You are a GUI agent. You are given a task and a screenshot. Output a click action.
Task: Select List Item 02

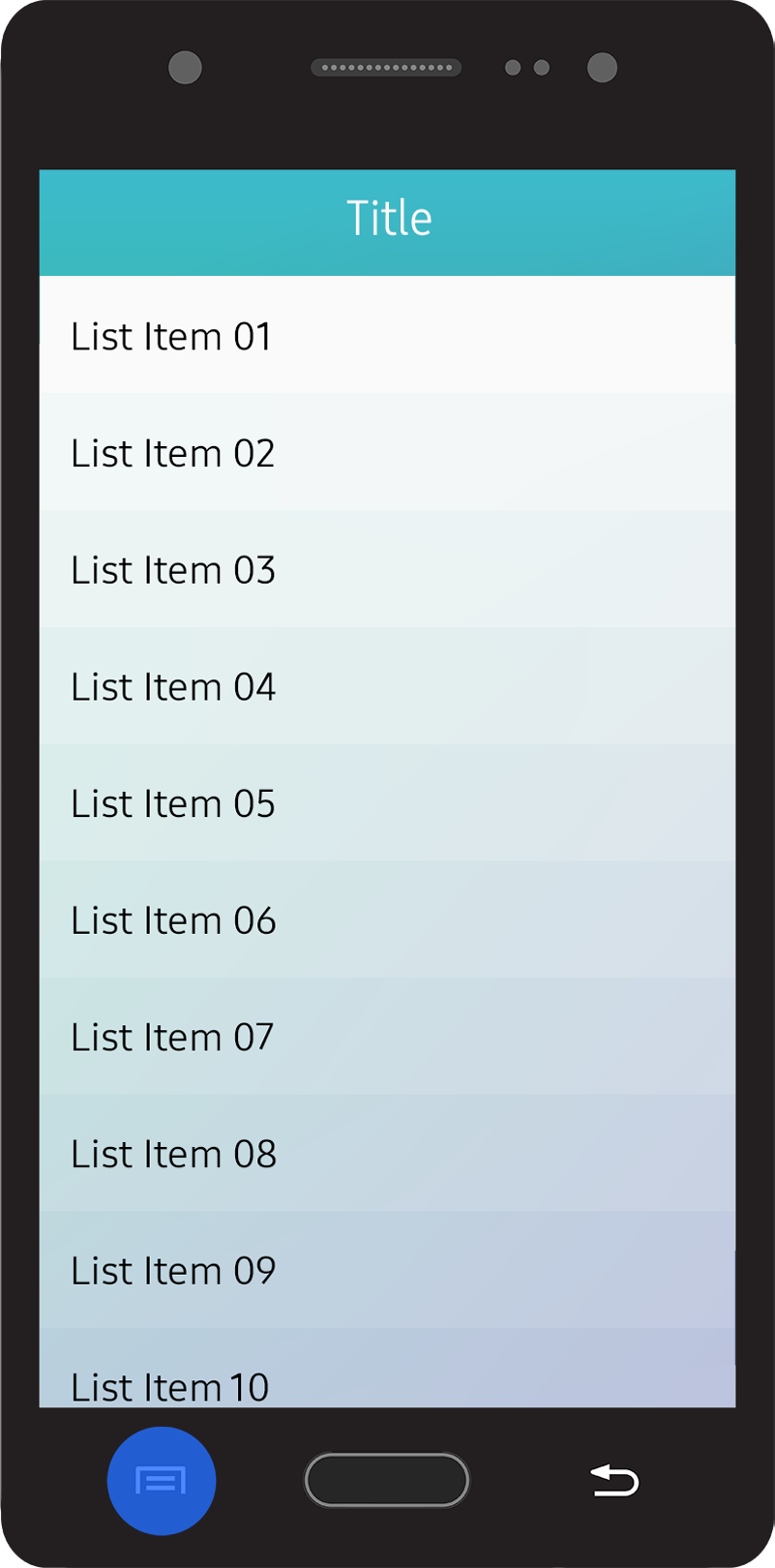point(387,452)
